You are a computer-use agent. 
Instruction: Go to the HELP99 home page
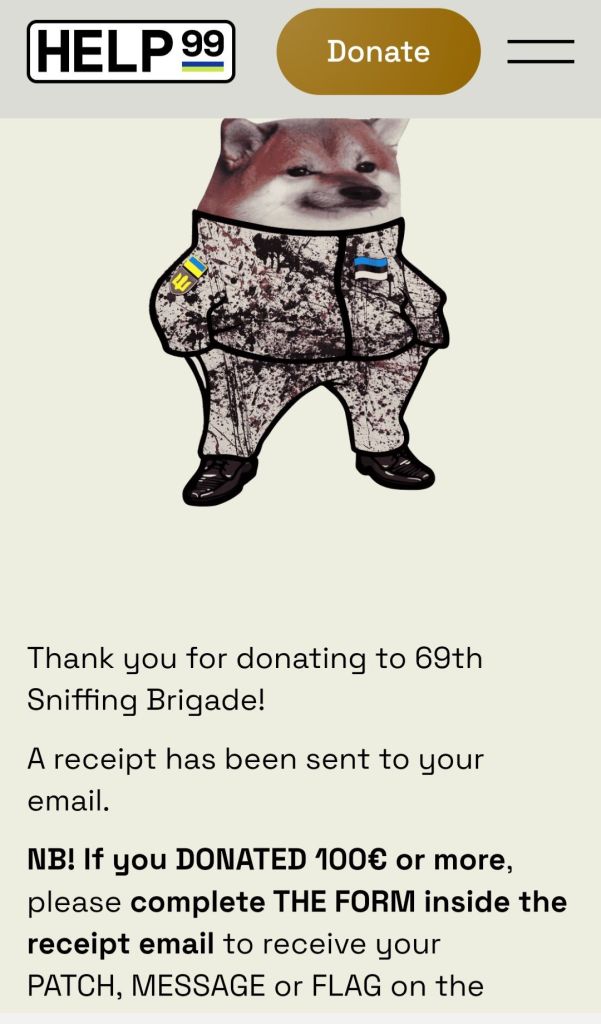click(131, 52)
